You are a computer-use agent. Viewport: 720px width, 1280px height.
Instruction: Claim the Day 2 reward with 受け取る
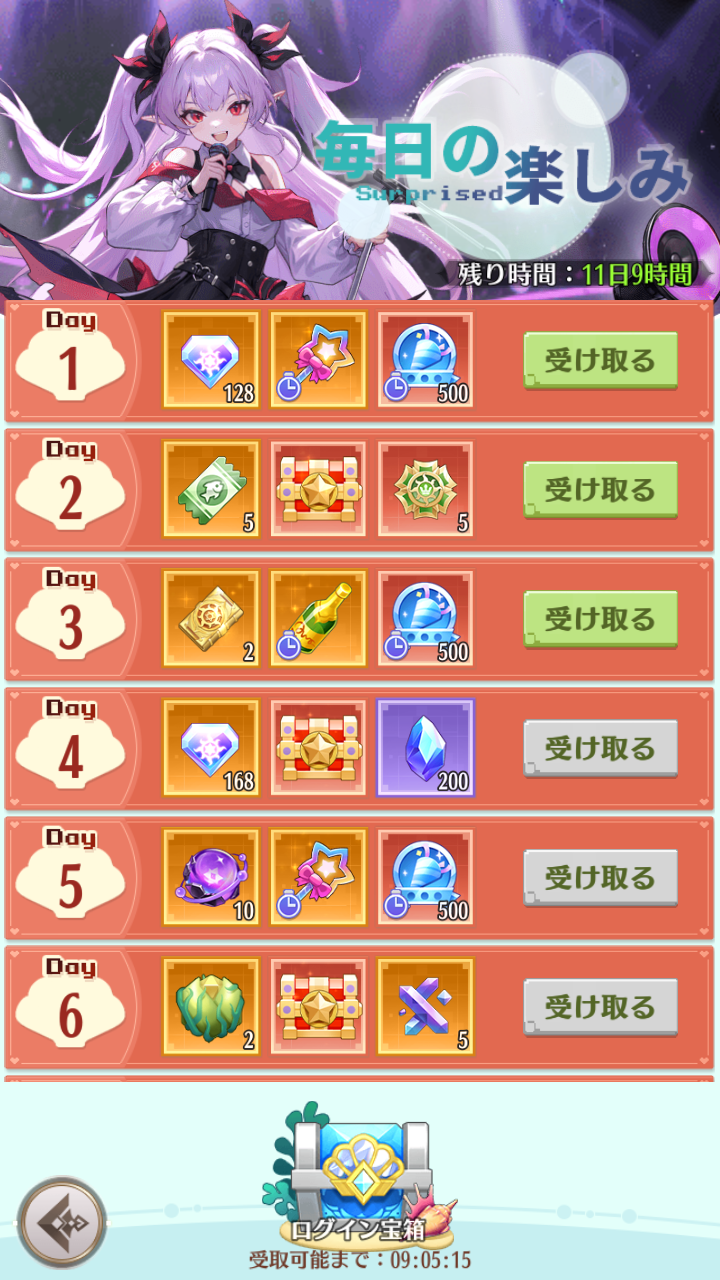tap(600, 489)
